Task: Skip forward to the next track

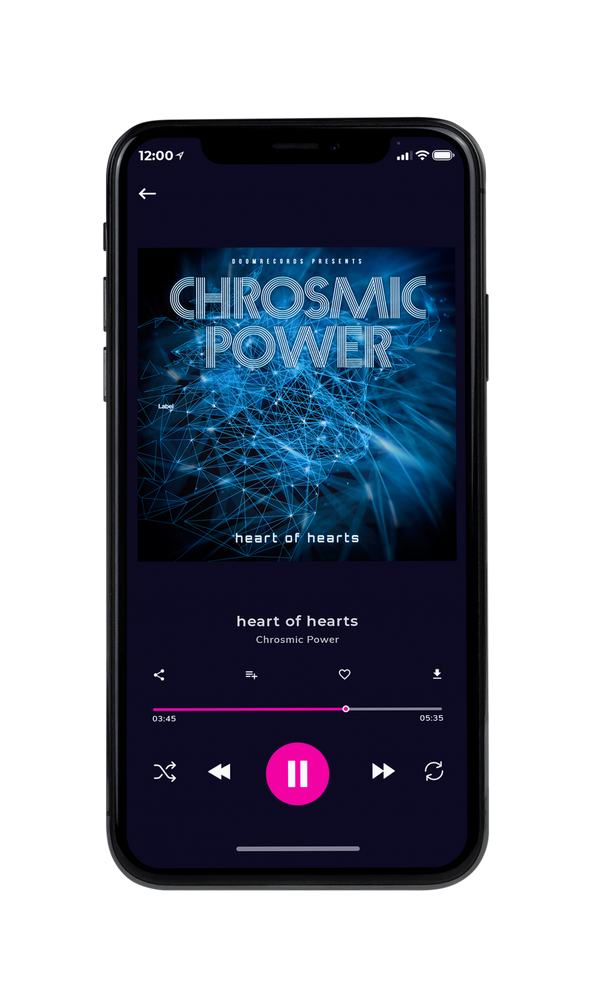Action: (383, 771)
